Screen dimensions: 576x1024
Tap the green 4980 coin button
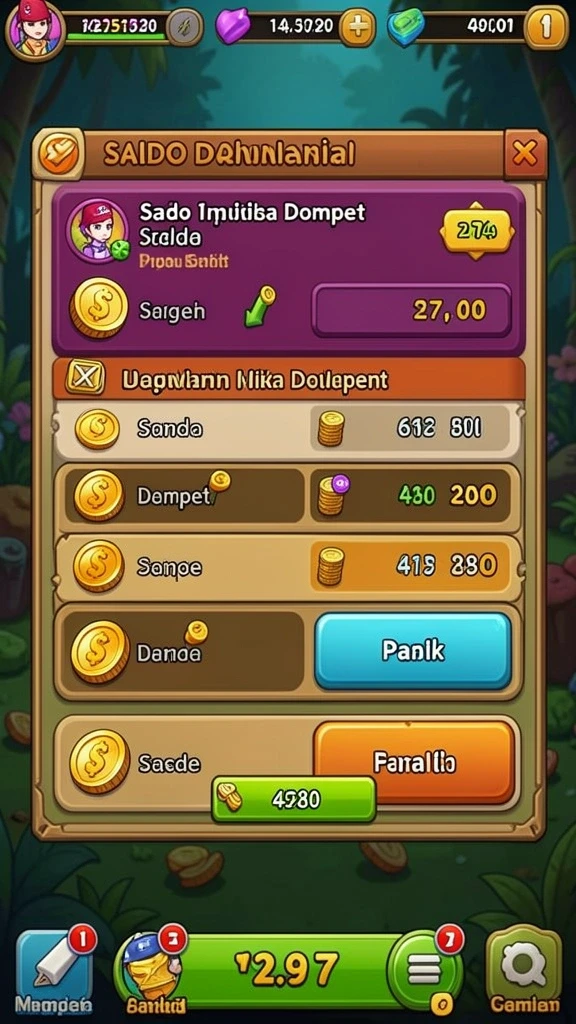pos(294,799)
